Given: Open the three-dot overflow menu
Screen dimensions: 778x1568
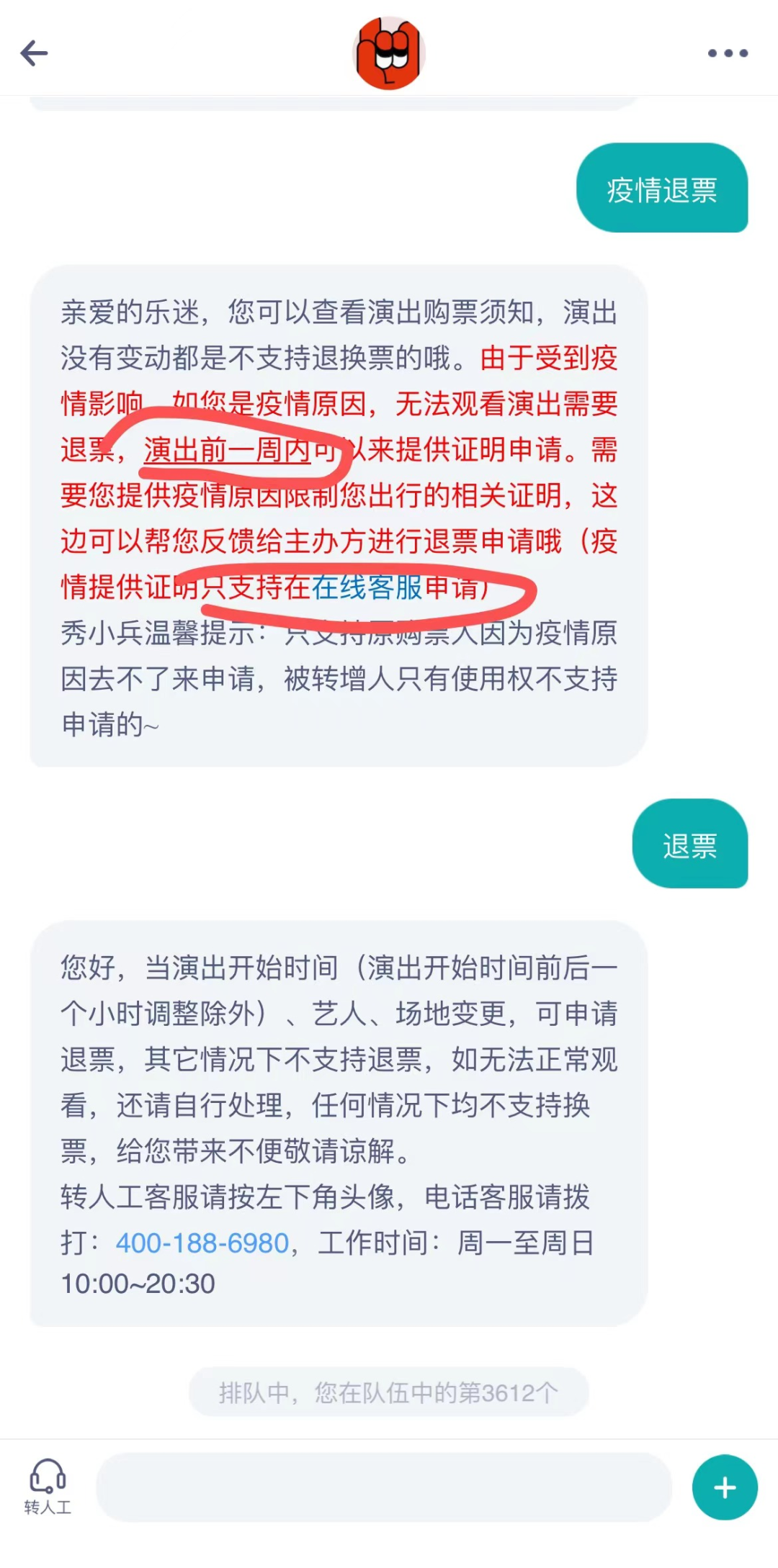Looking at the screenshot, I should (x=728, y=53).
